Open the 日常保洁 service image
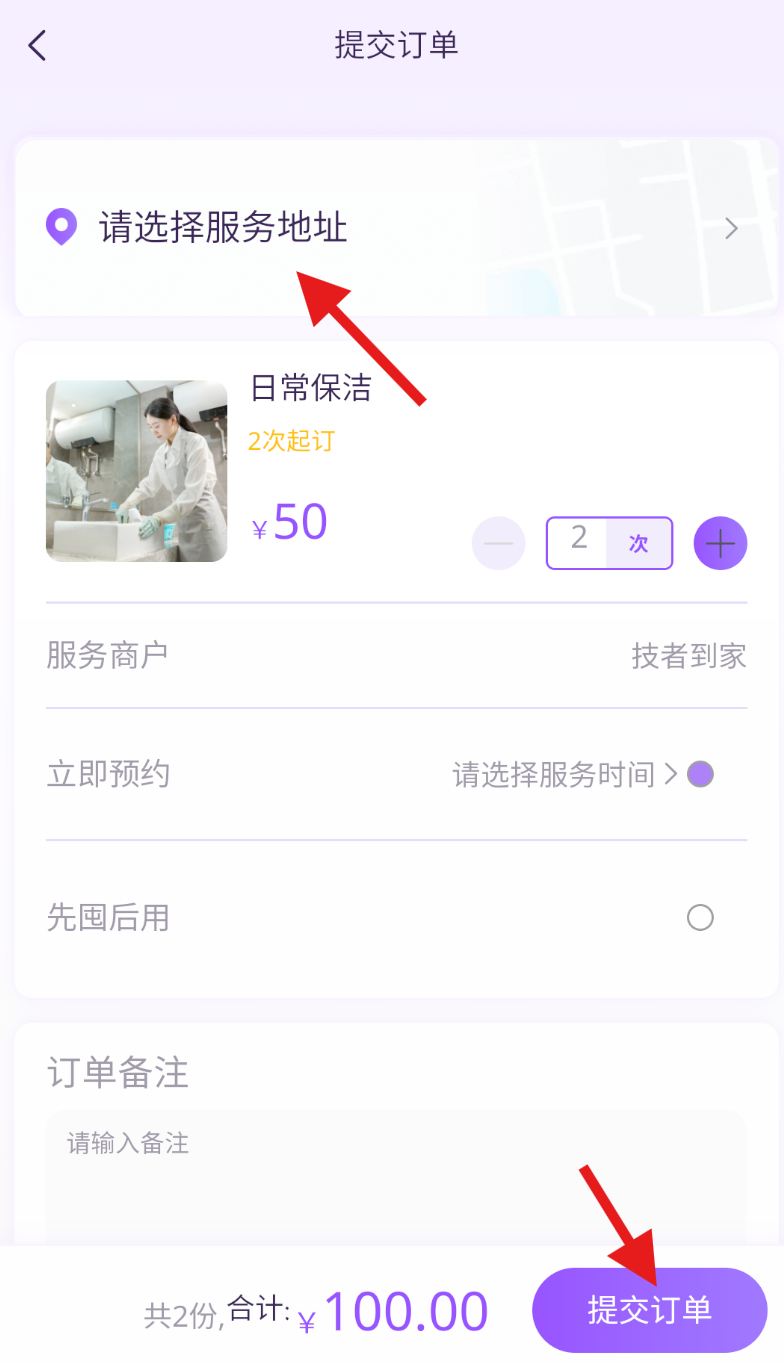 pyautogui.click(x=136, y=471)
